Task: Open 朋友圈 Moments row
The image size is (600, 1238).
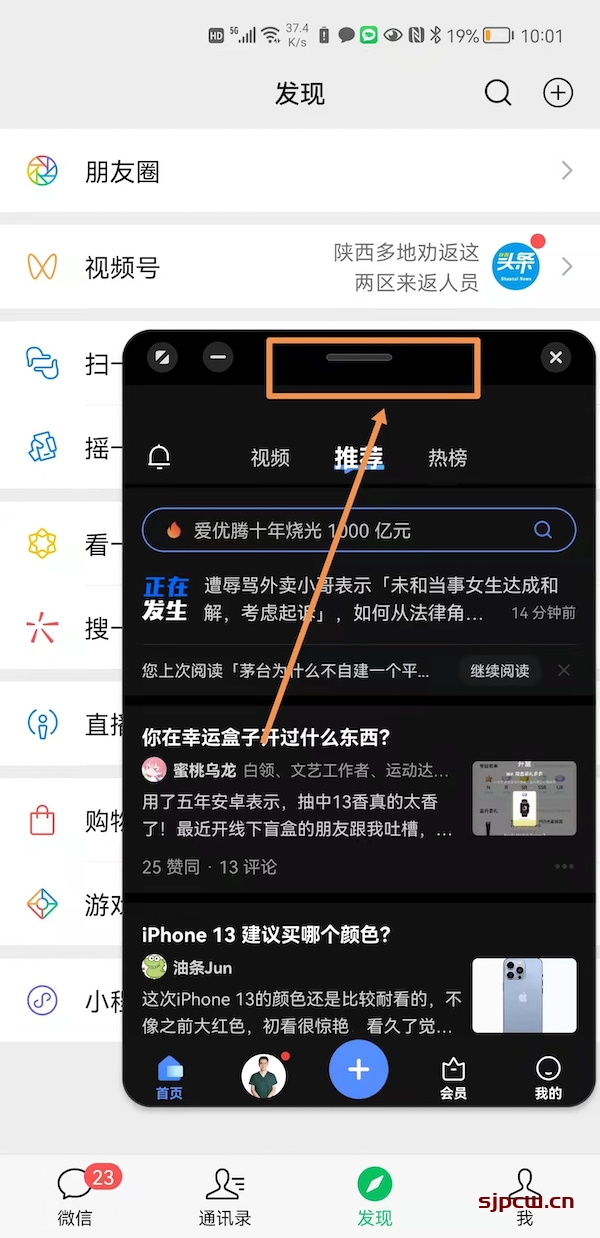Action: pyautogui.click(x=300, y=171)
